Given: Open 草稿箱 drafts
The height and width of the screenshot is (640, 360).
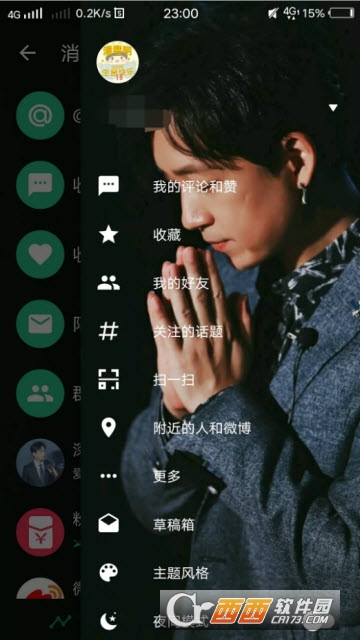Looking at the screenshot, I should coord(220,524).
